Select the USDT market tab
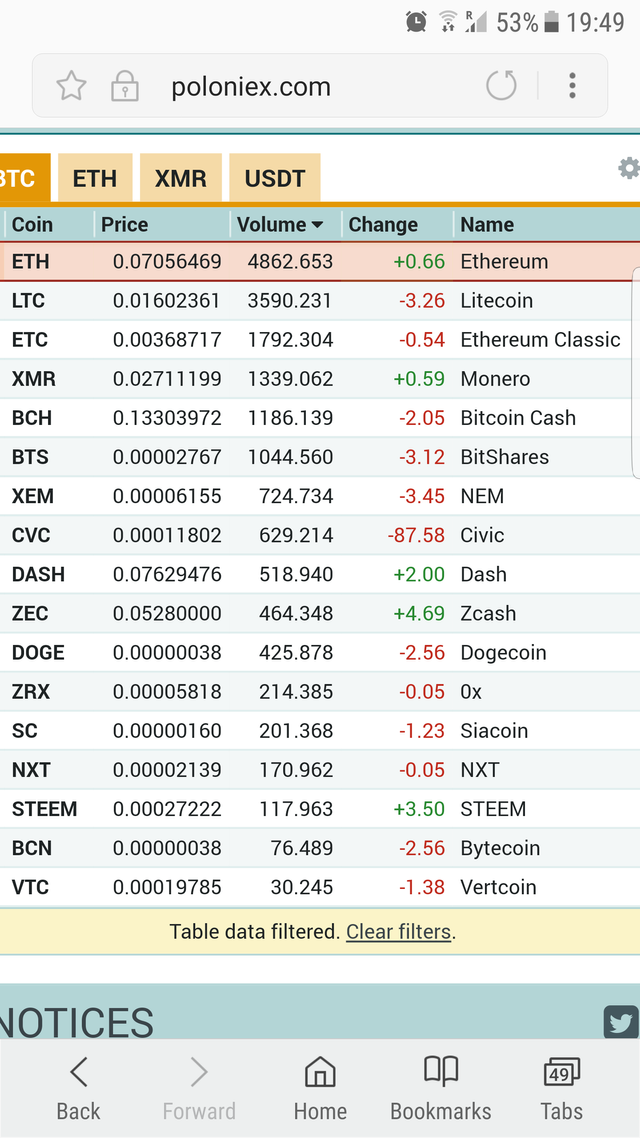Screen dimensions: 640x1138 [274, 179]
